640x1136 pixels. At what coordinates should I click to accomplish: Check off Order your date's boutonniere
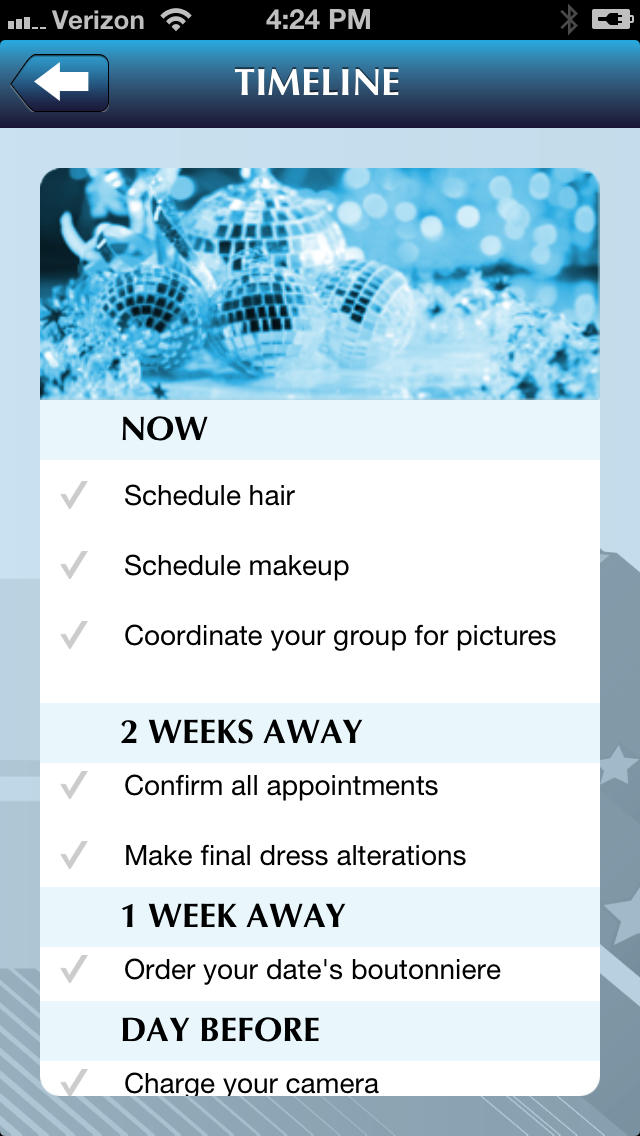coord(74,969)
